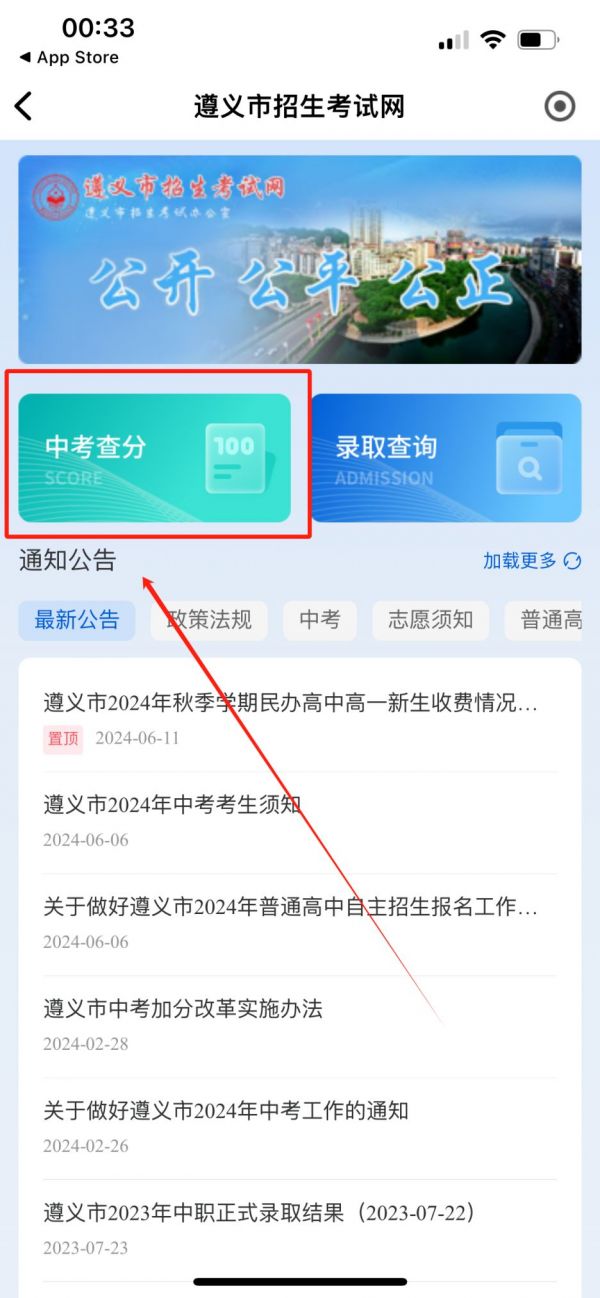The image size is (600, 1298).
Task: Open 录取查询 admission lookup card
Action: click(446, 458)
